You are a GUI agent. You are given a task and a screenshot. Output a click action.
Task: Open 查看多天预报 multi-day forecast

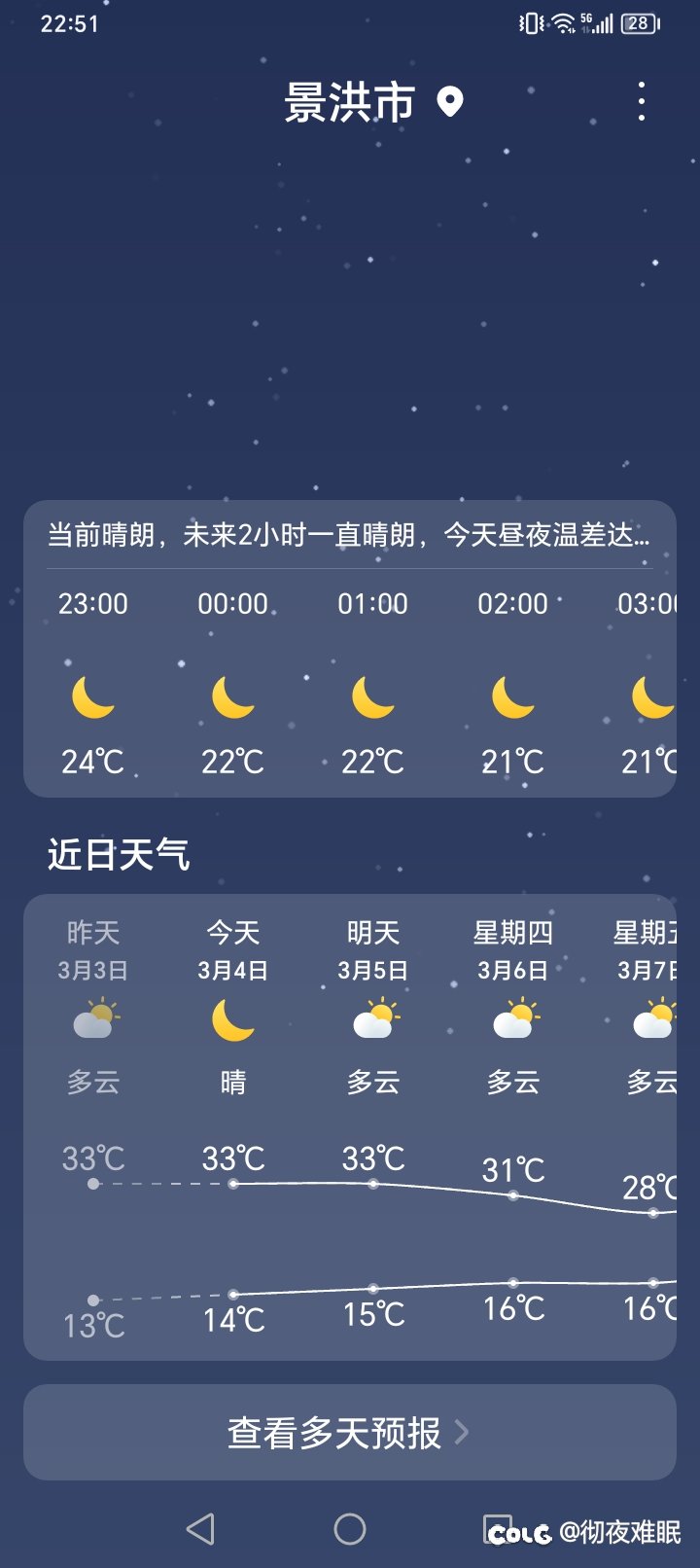350,1432
